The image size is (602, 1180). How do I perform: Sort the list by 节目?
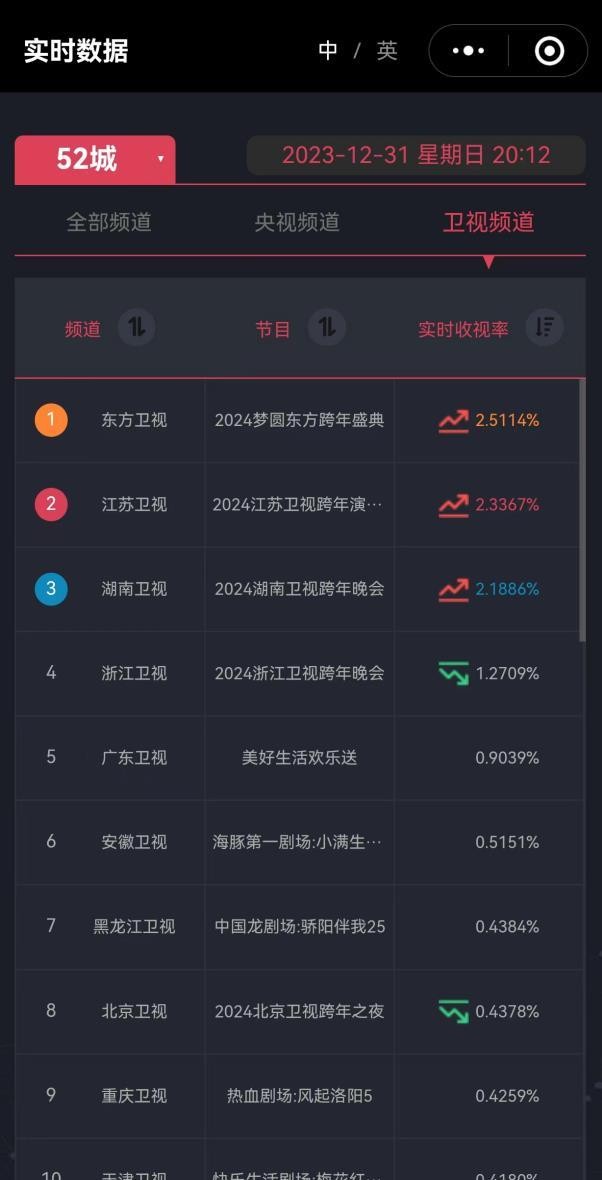pyautogui.click(x=326, y=327)
